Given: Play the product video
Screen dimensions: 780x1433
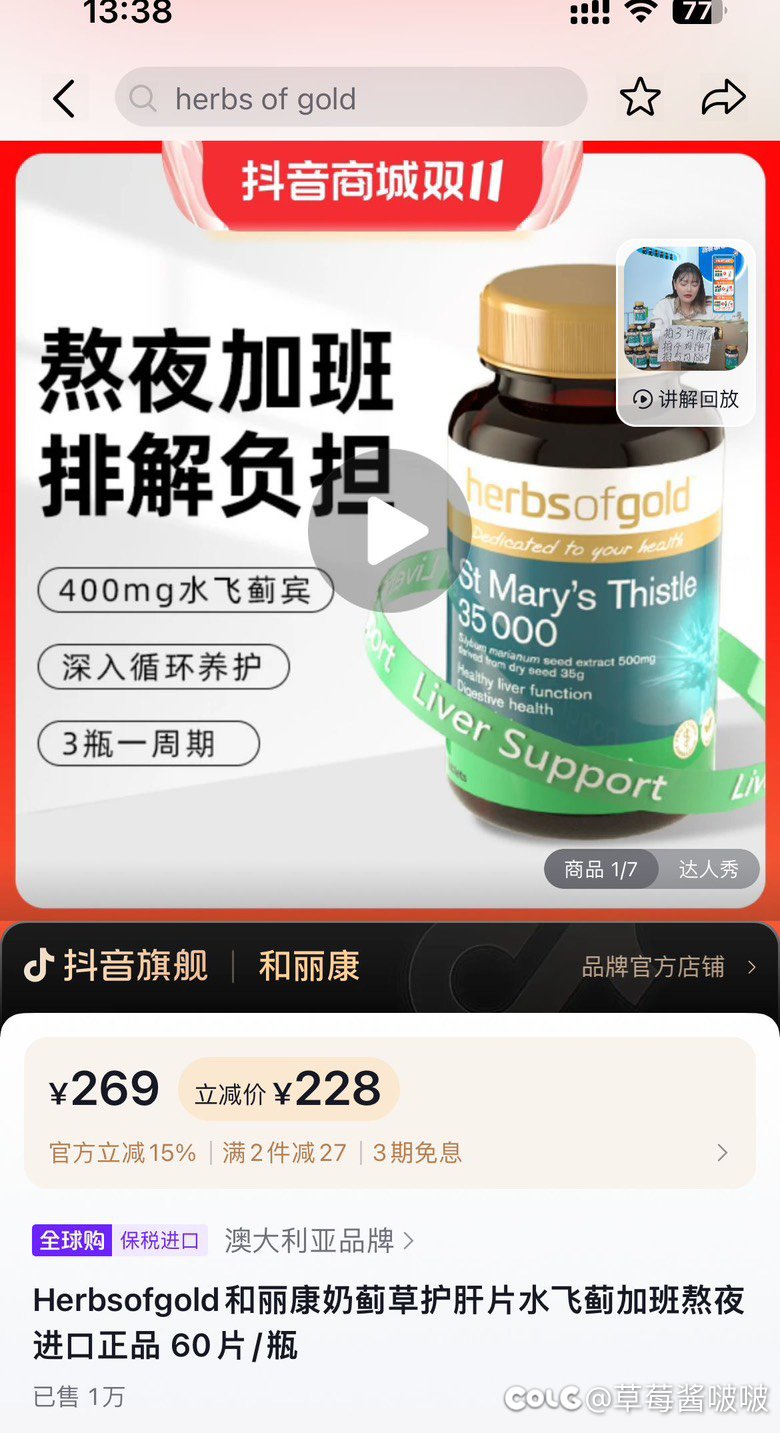Looking at the screenshot, I should [x=389, y=531].
